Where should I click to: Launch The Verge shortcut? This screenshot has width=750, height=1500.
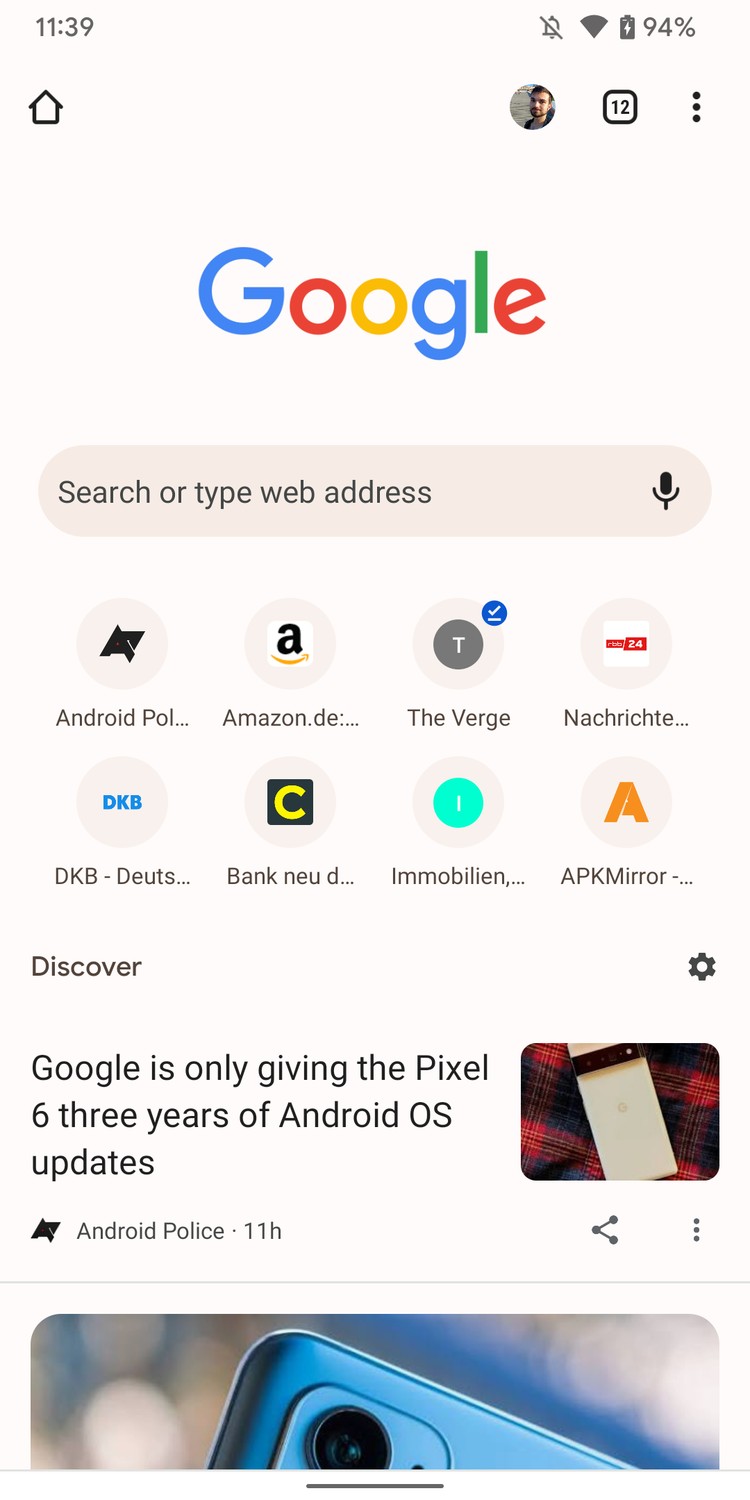tap(458, 645)
